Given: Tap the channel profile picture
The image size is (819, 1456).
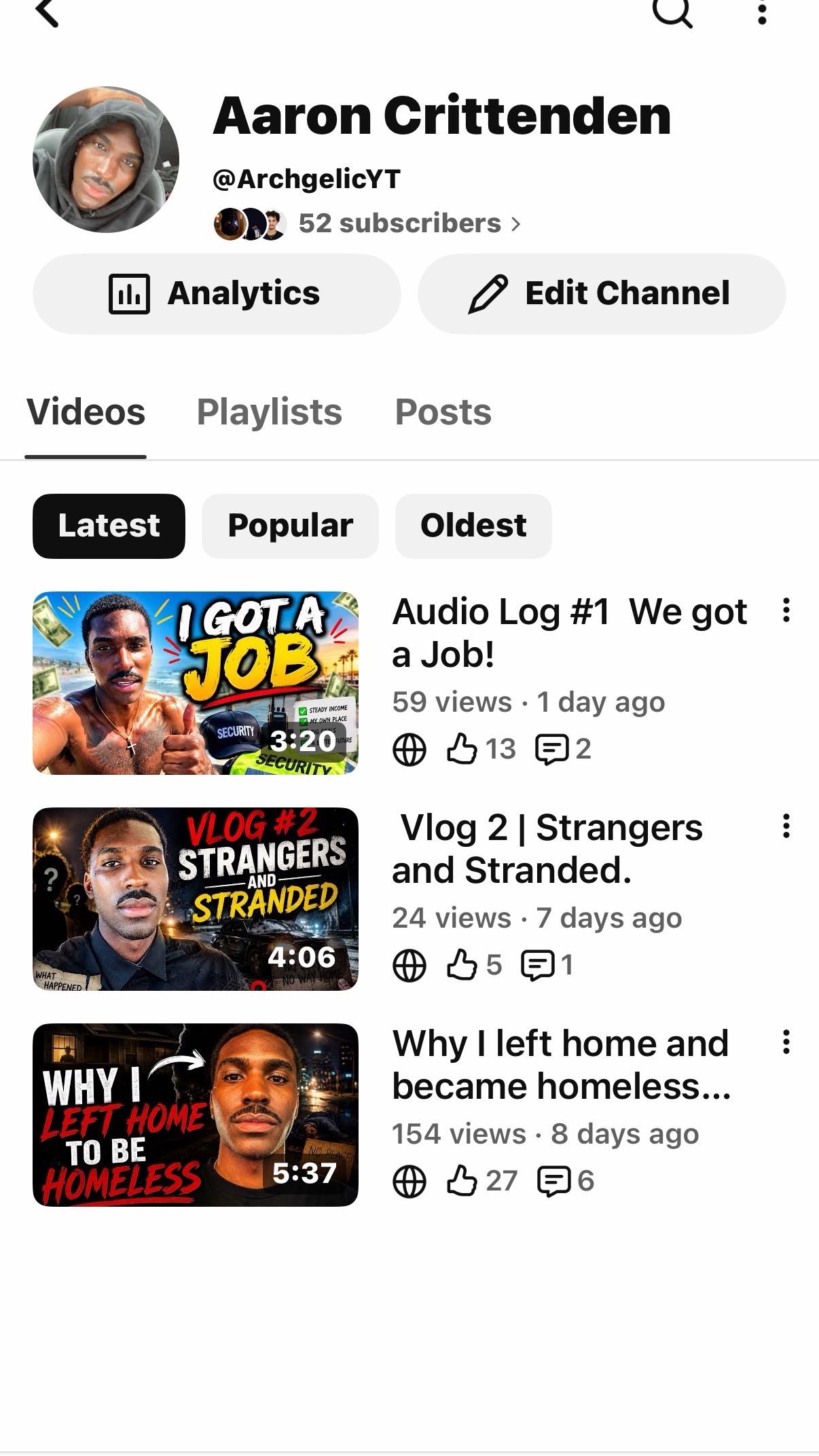Looking at the screenshot, I should pos(106,160).
